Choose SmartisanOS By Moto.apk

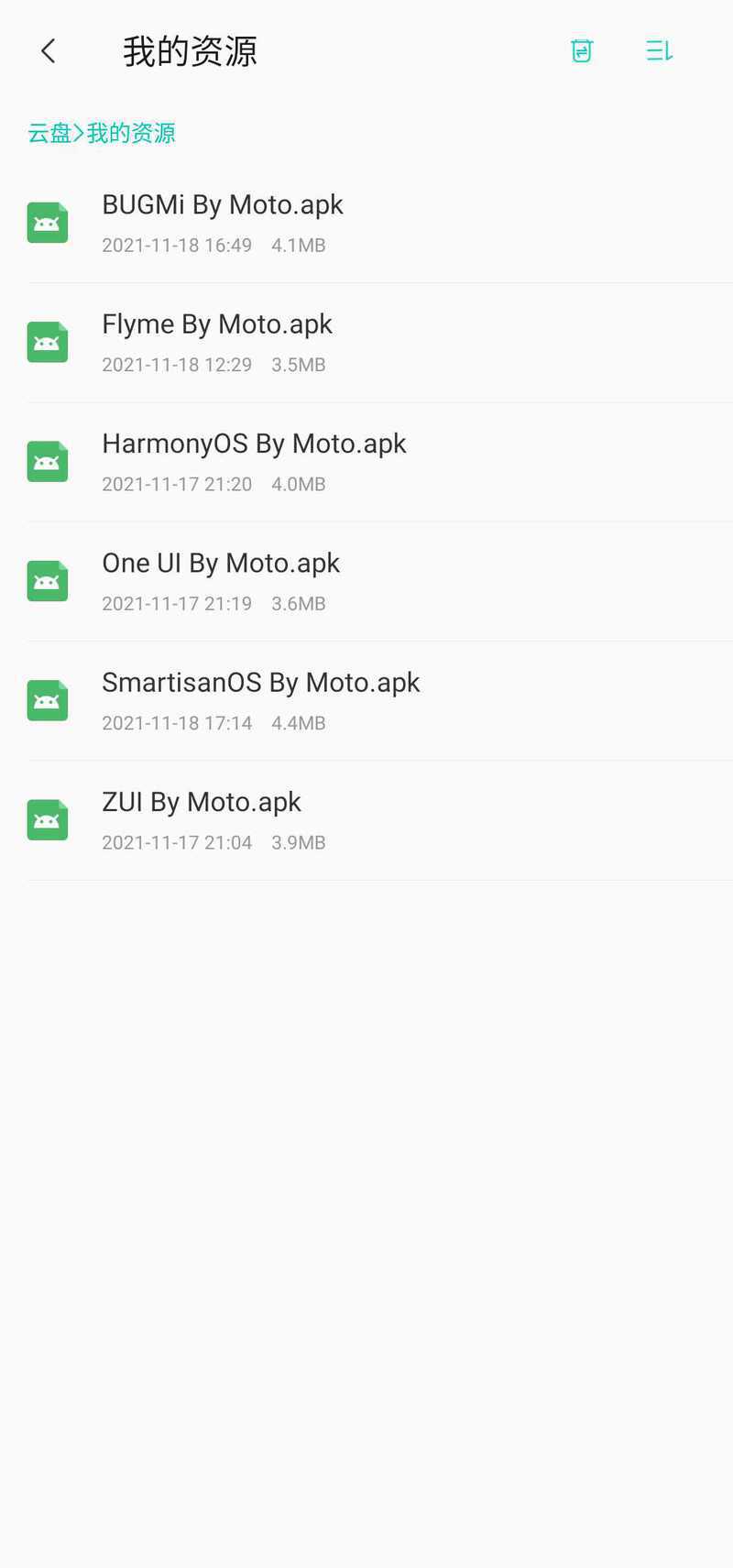[366, 701]
